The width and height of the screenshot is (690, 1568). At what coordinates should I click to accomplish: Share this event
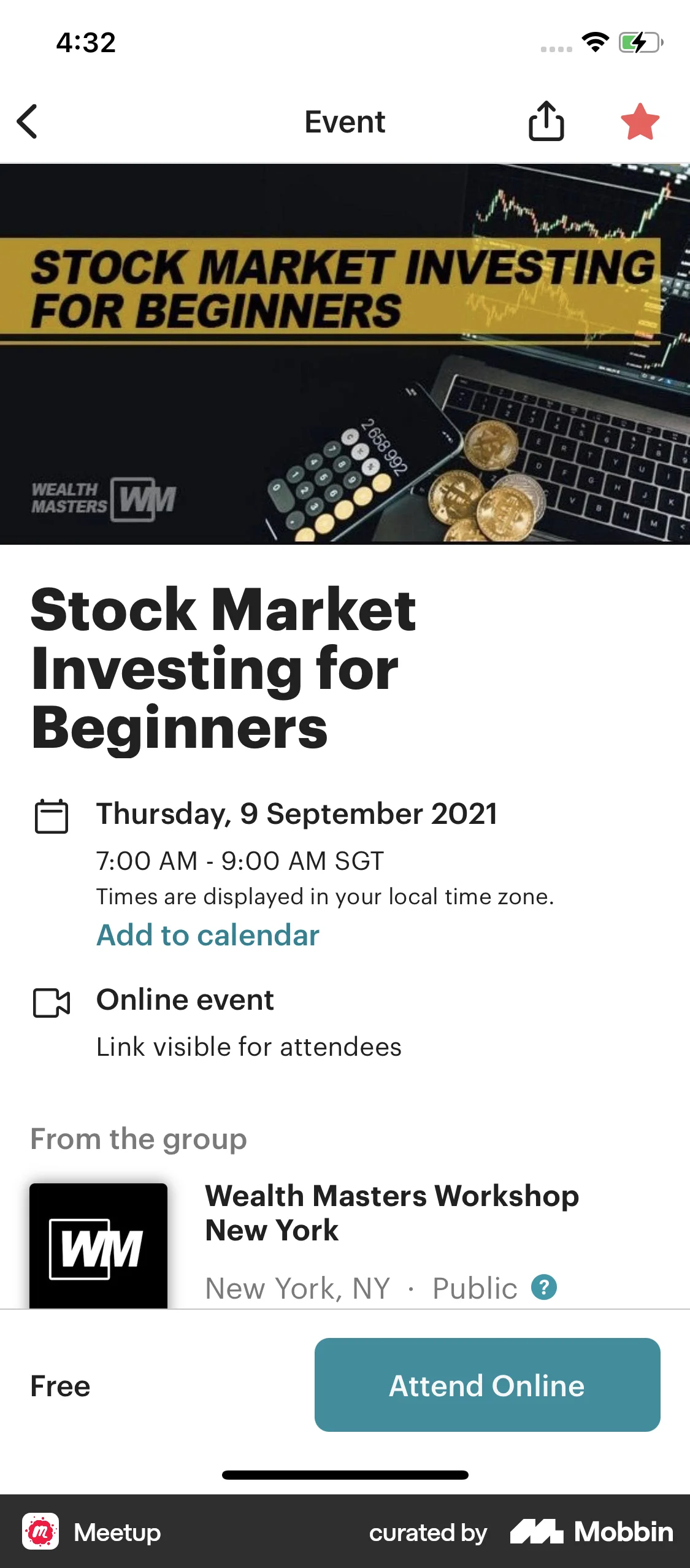(x=546, y=121)
